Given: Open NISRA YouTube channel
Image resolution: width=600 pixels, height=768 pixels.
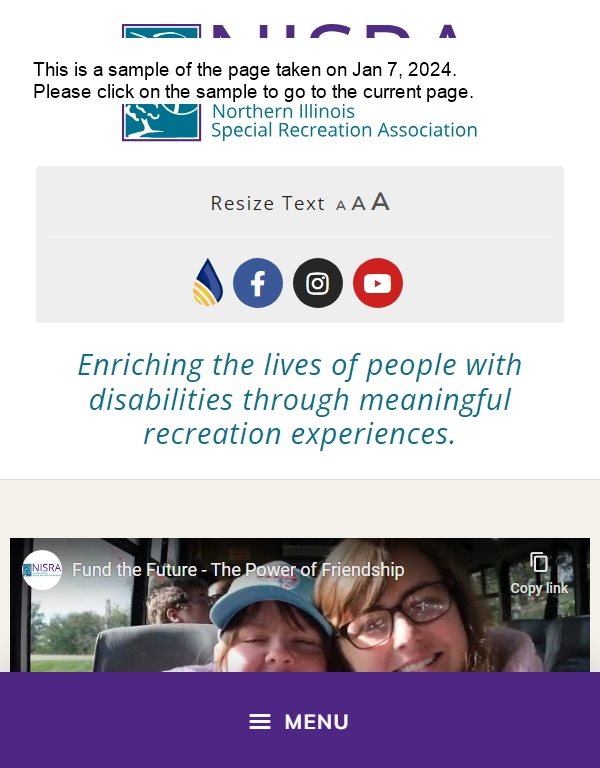Looking at the screenshot, I should 378,283.
